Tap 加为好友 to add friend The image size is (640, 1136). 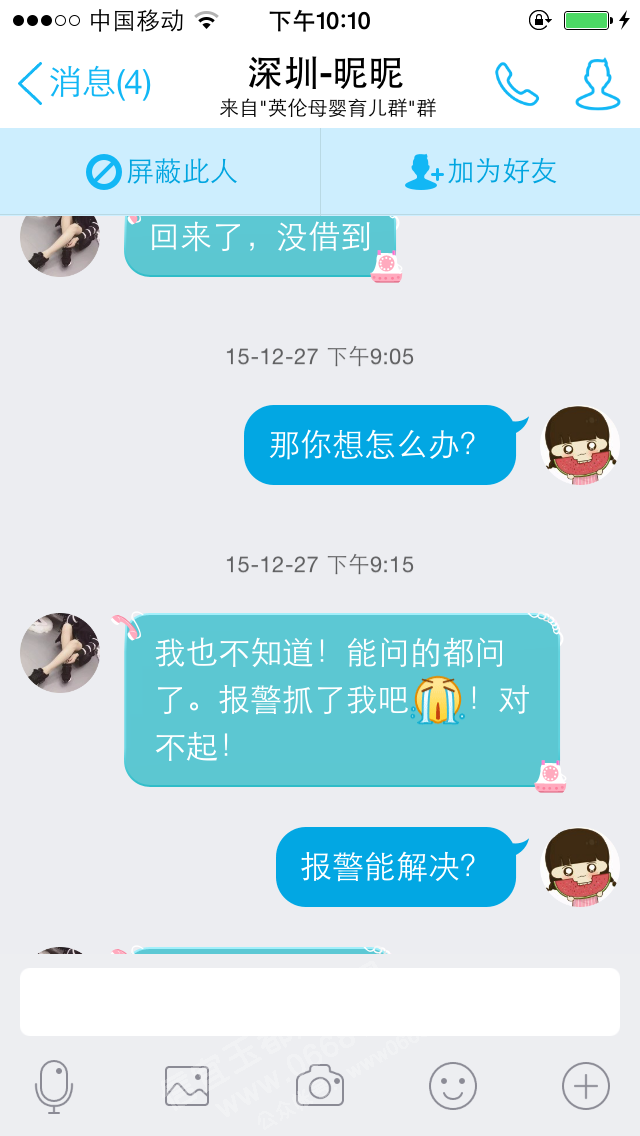click(x=480, y=172)
